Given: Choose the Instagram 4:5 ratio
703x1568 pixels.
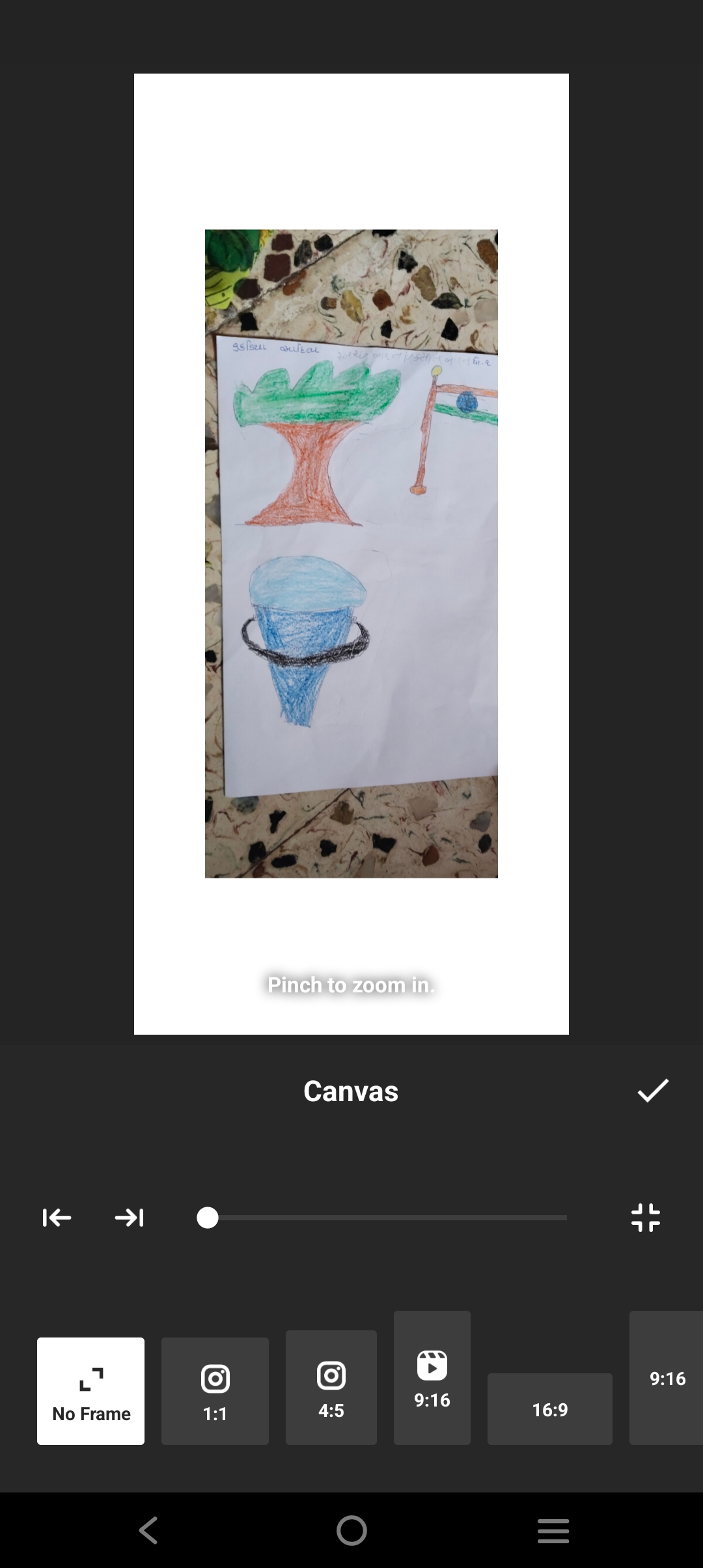Looking at the screenshot, I should [331, 1387].
